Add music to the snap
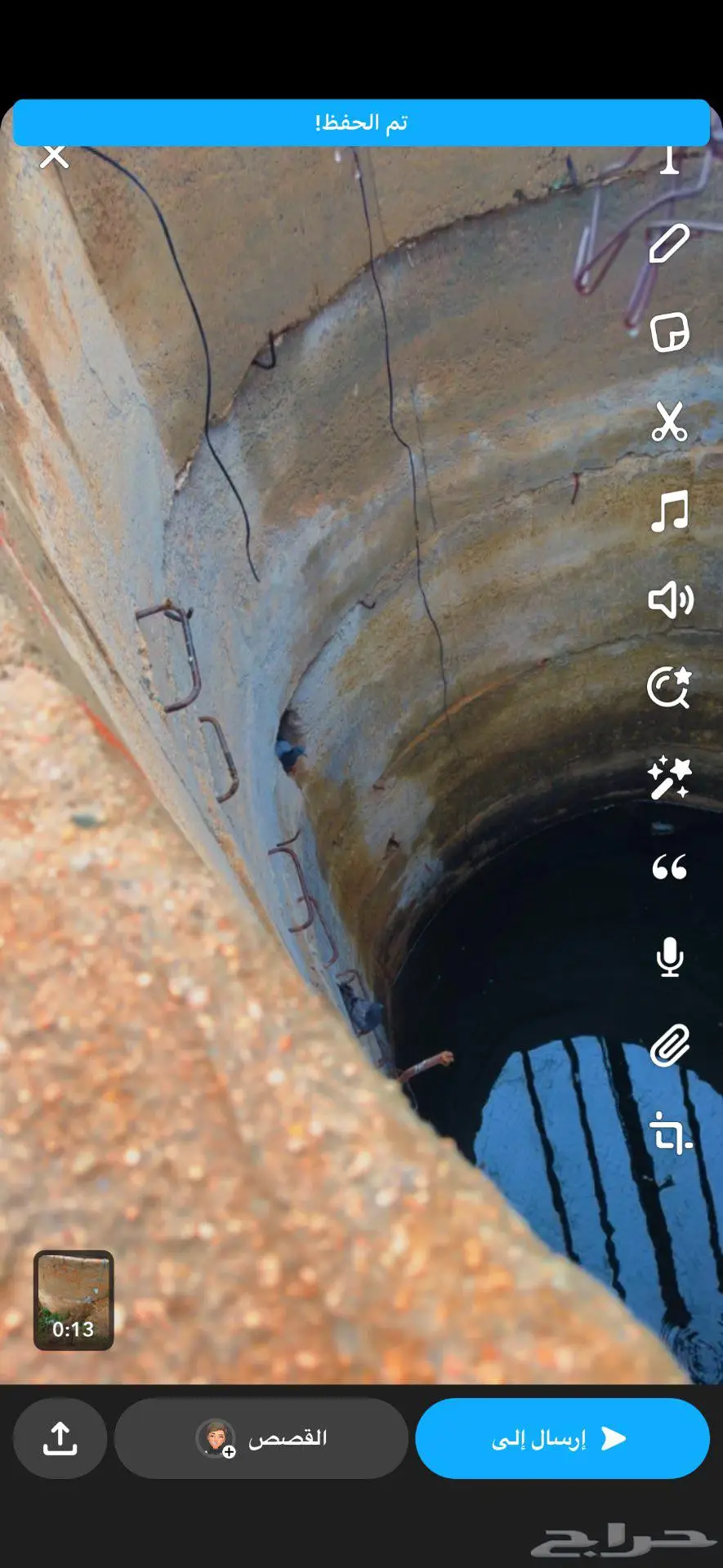 pyautogui.click(x=669, y=512)
